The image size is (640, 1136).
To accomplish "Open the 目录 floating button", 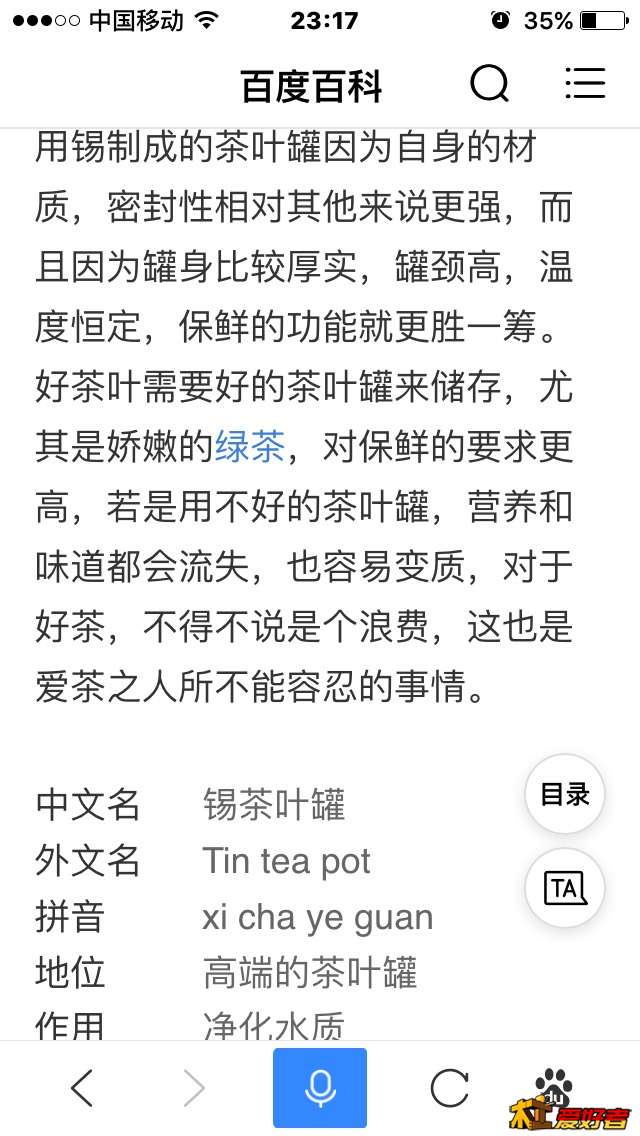I will 565,795.
